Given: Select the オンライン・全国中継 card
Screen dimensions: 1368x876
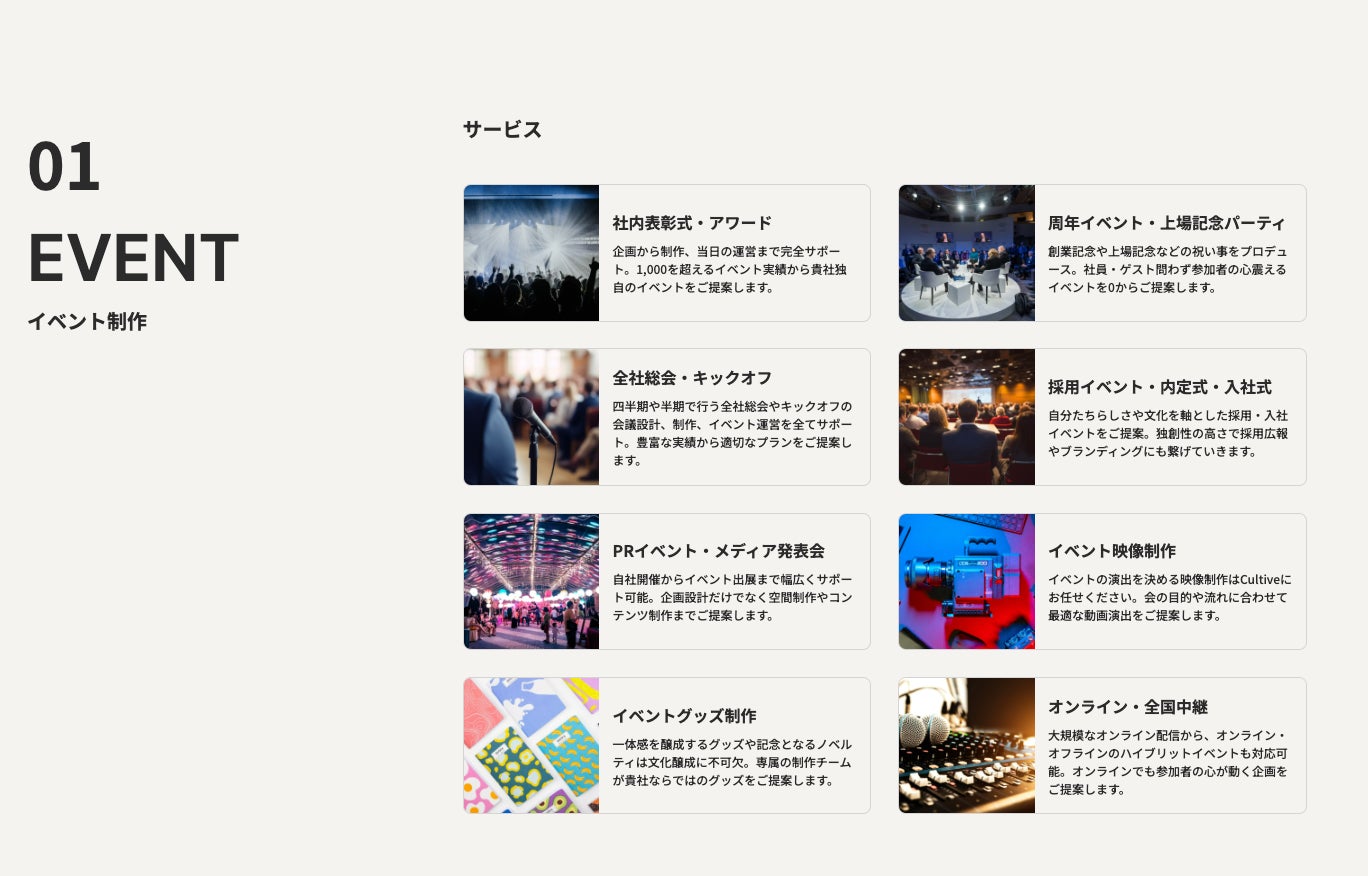Looking at the screenshot, I should (1102, 746).
